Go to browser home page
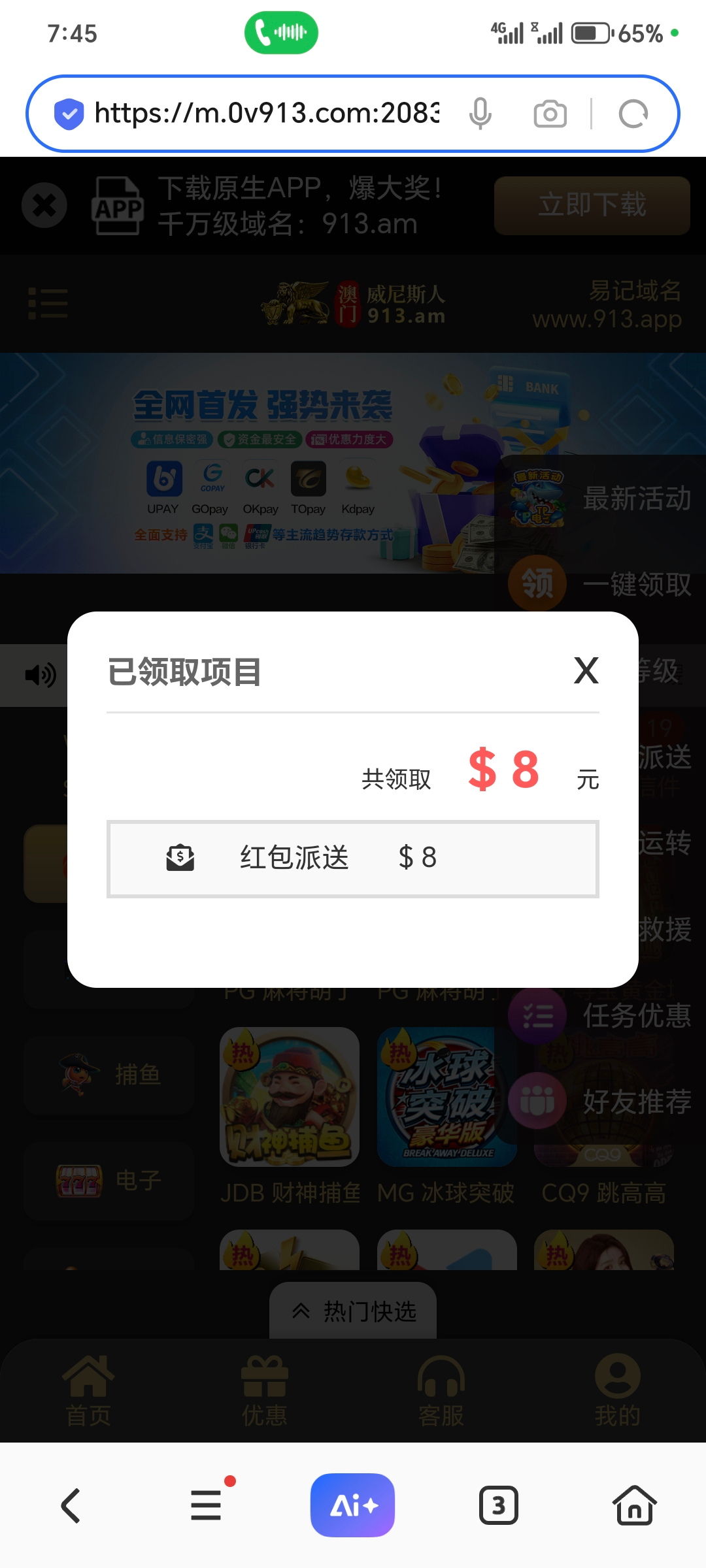The width and height of the screenshot is (706, 1568). 634,1505
